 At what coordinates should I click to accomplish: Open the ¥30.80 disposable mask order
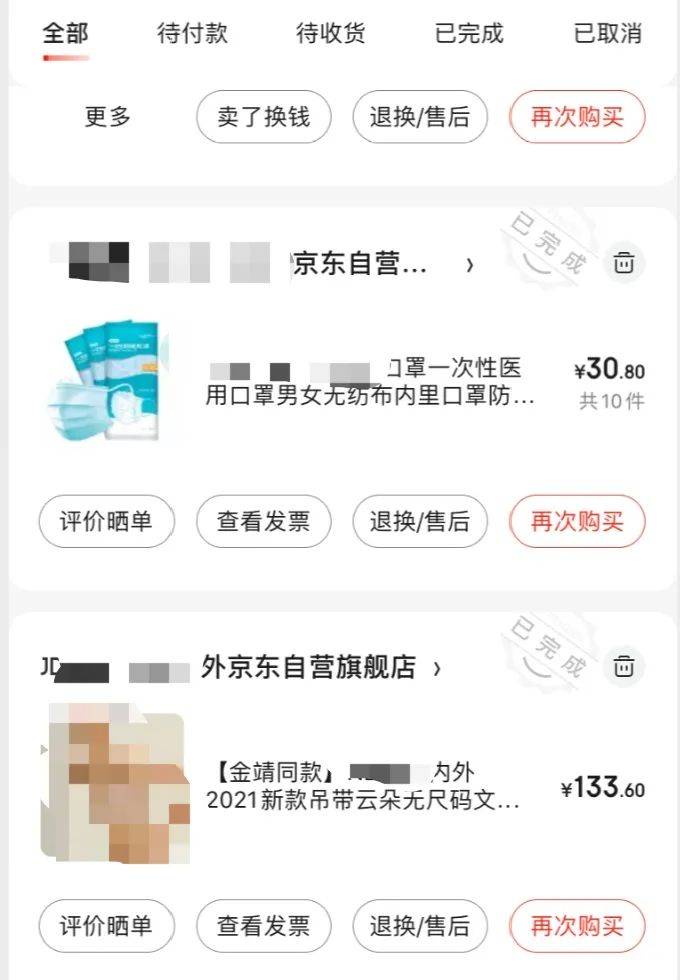click(370, 383)
